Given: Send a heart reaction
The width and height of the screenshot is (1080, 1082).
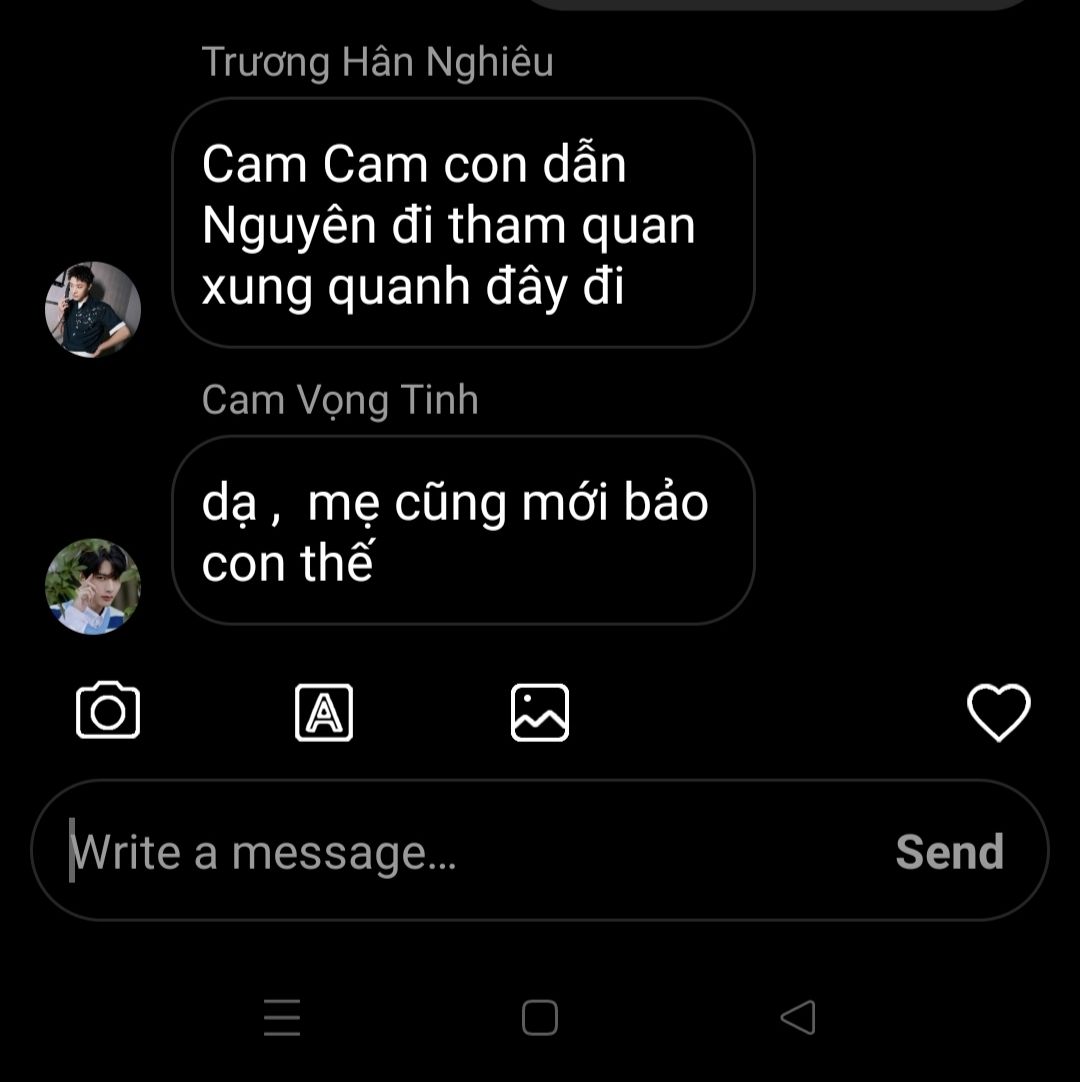Looking at the screenshot, I should pos(998,712).
